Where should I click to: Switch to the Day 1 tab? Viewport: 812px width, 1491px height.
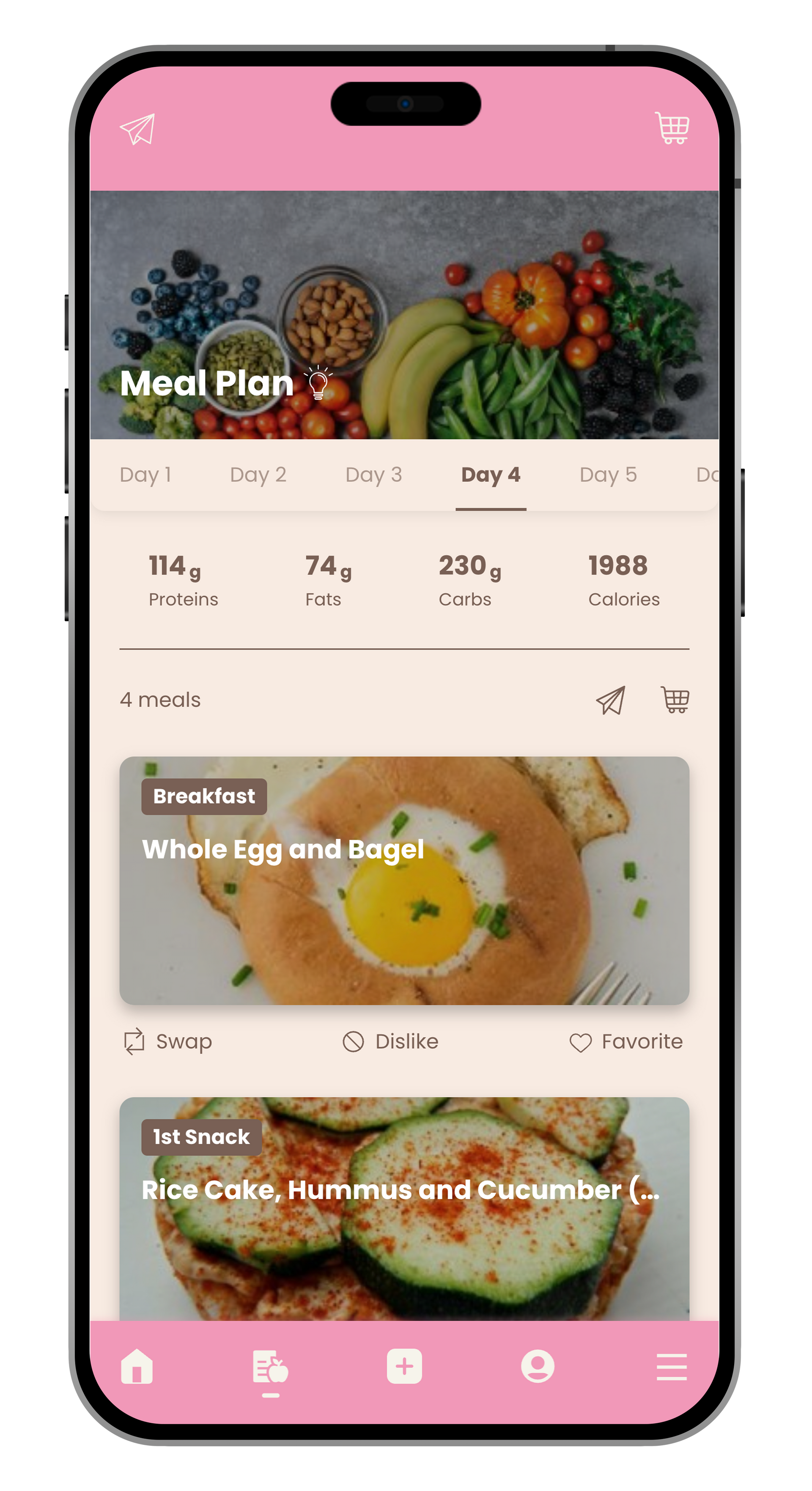(145, 475)
